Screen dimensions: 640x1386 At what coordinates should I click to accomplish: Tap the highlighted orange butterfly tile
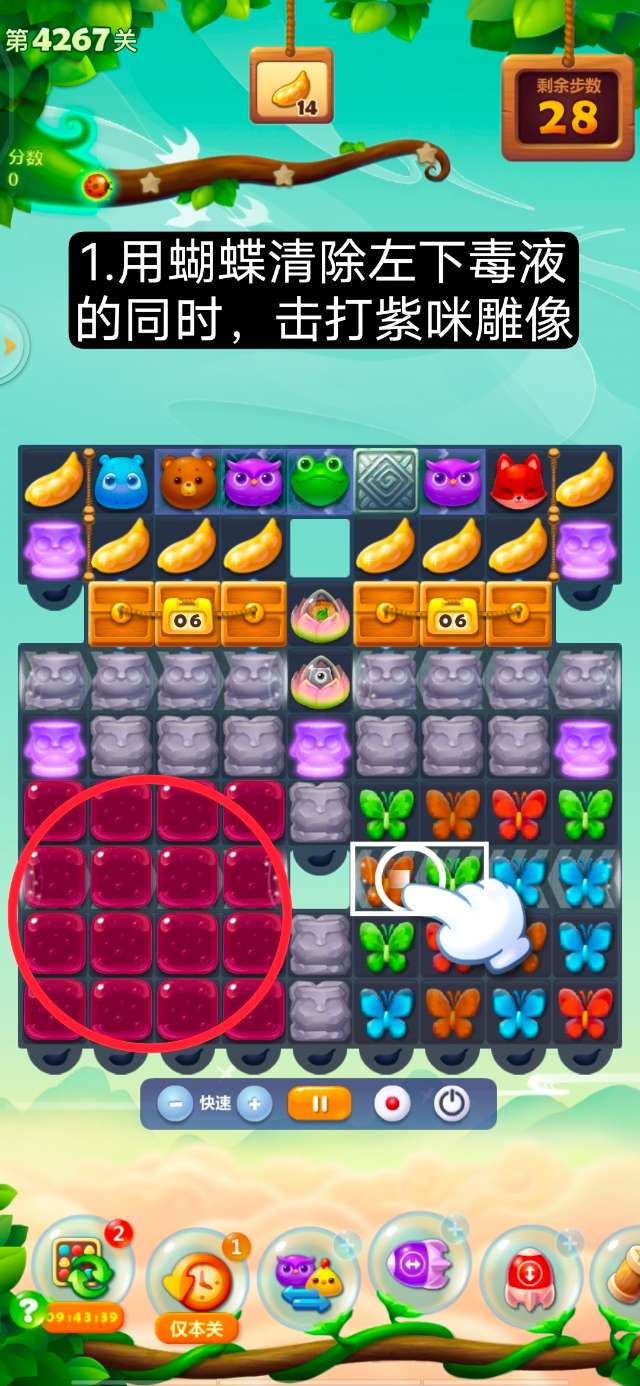(384, 879)
